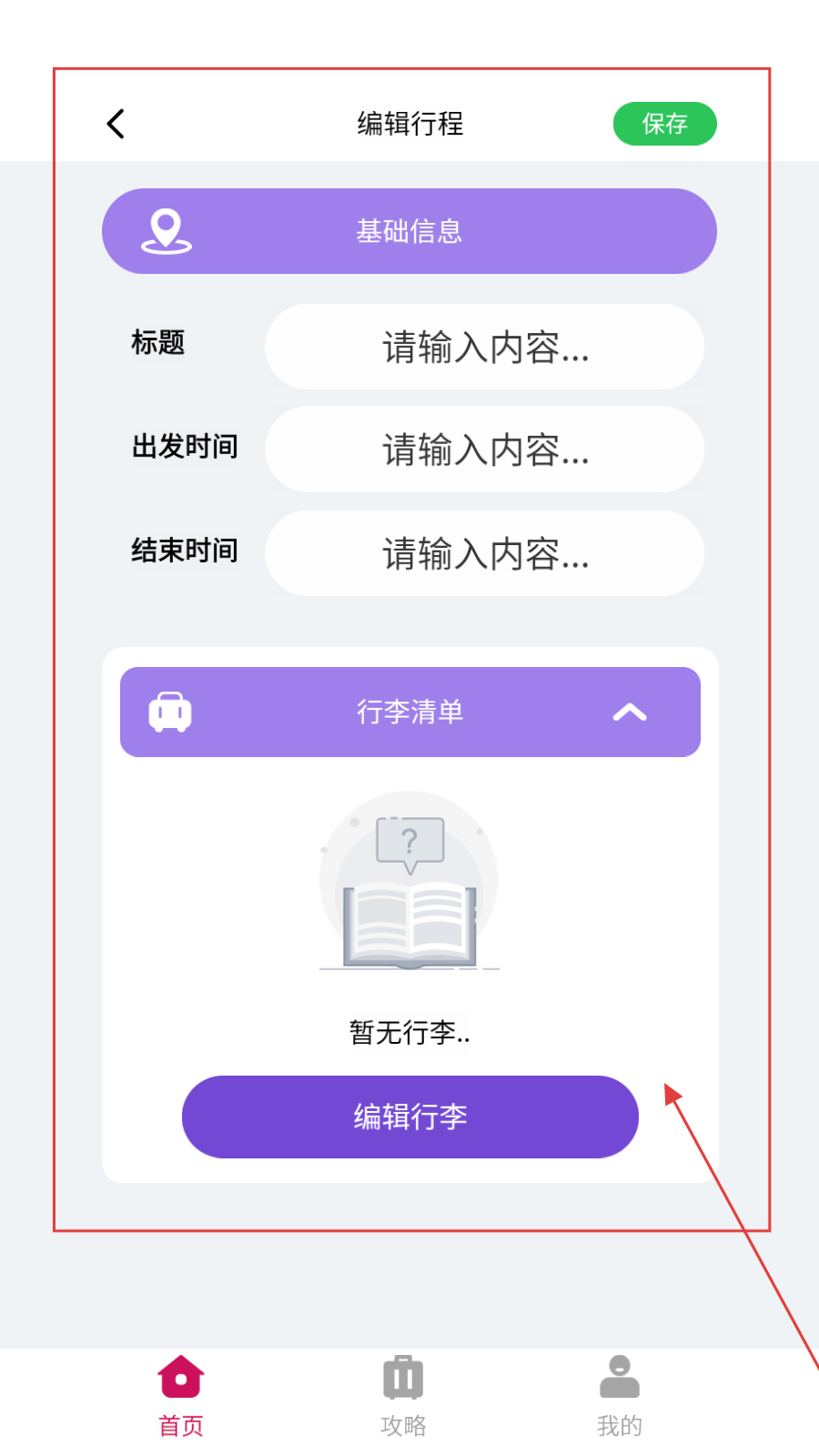The width and height of the screenshot is (819, 1456).
Task: Tap the green 保存 button
Action: 664,124
